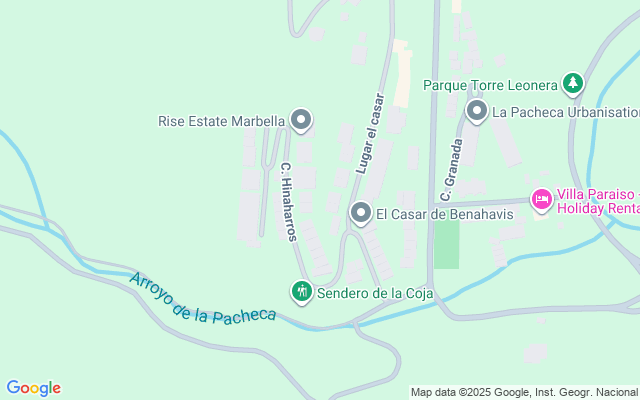
Task: Open the Google logo link
Action: [x=33, y=388]
